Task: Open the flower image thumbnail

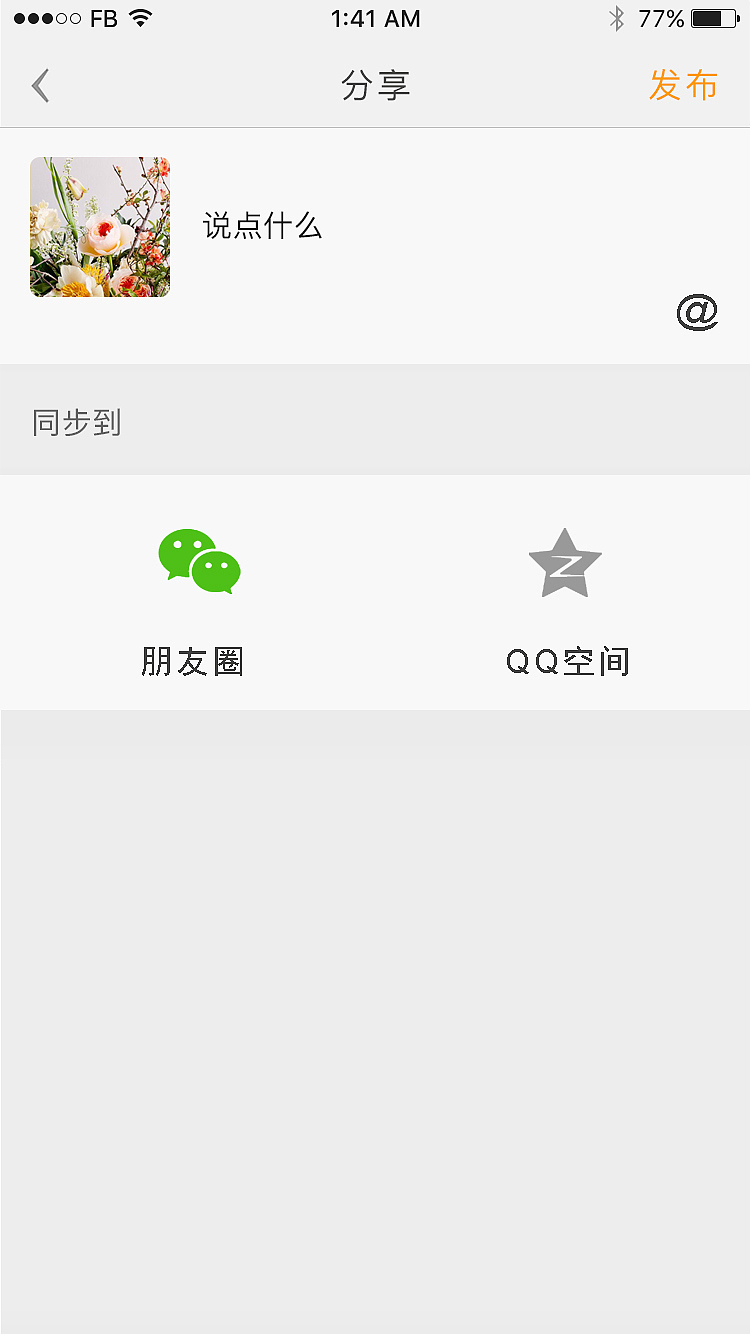Action: pyautogui.click(x=100, y=227)
